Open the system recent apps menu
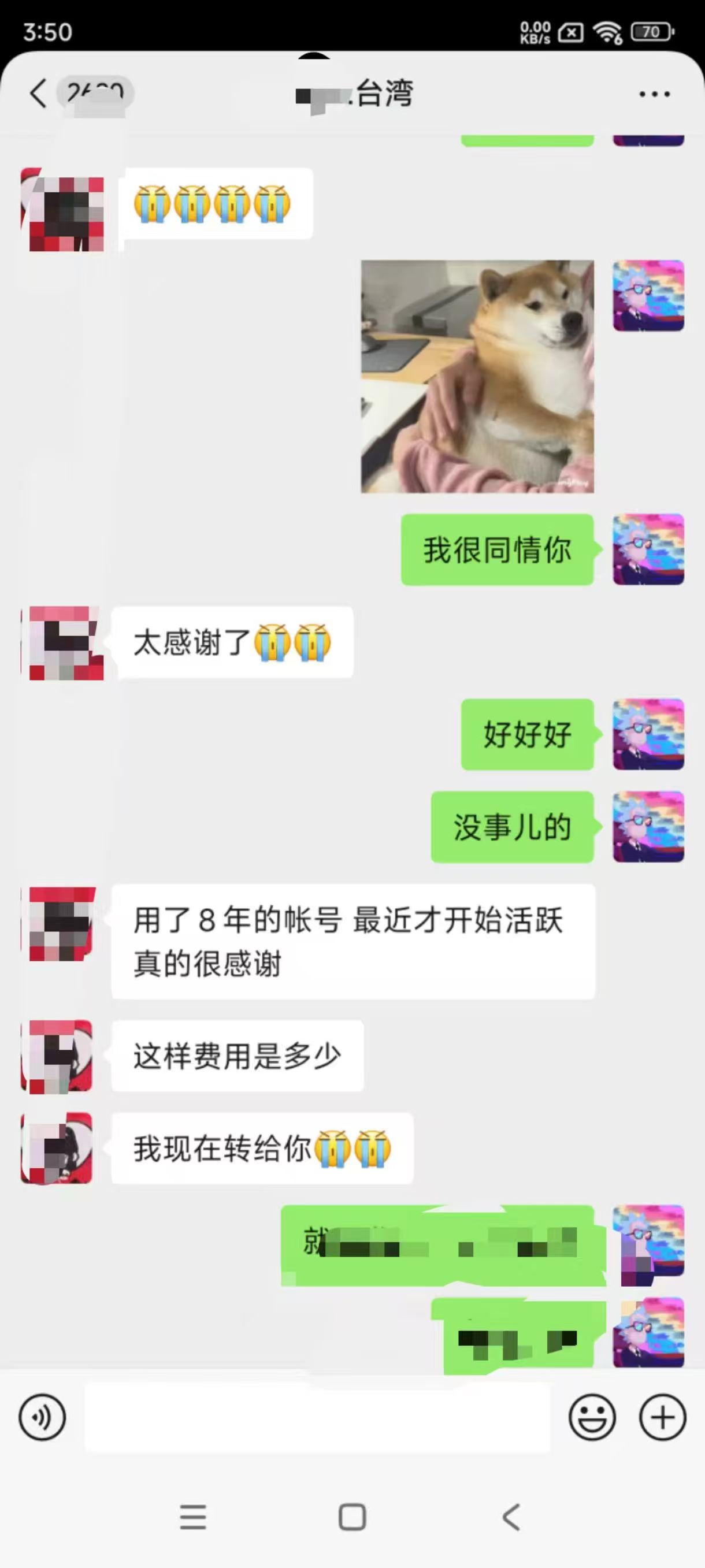The width and height of the screenshot is (705, 1568). pos(193,1517)
